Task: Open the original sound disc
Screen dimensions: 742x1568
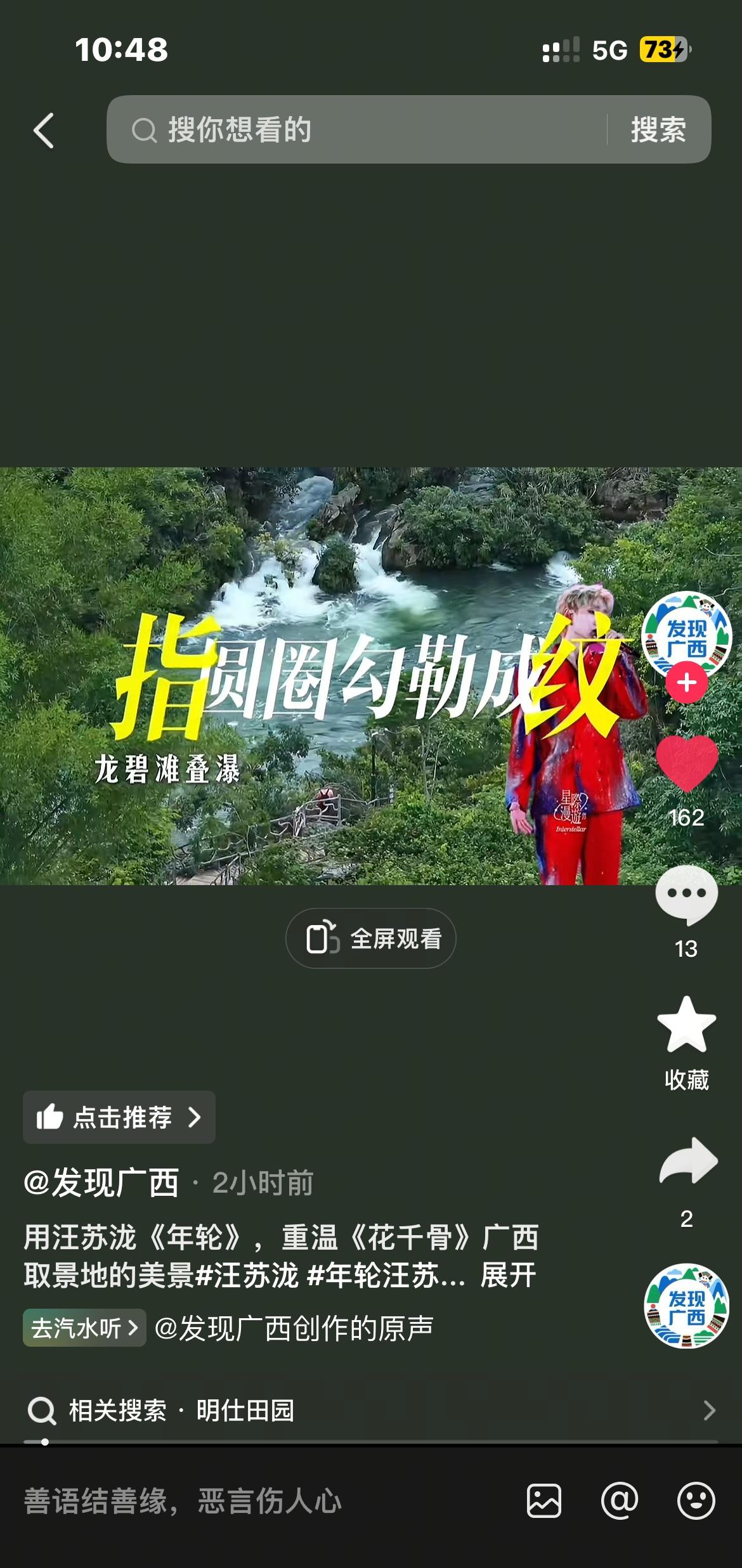Action: point(686,1306)
